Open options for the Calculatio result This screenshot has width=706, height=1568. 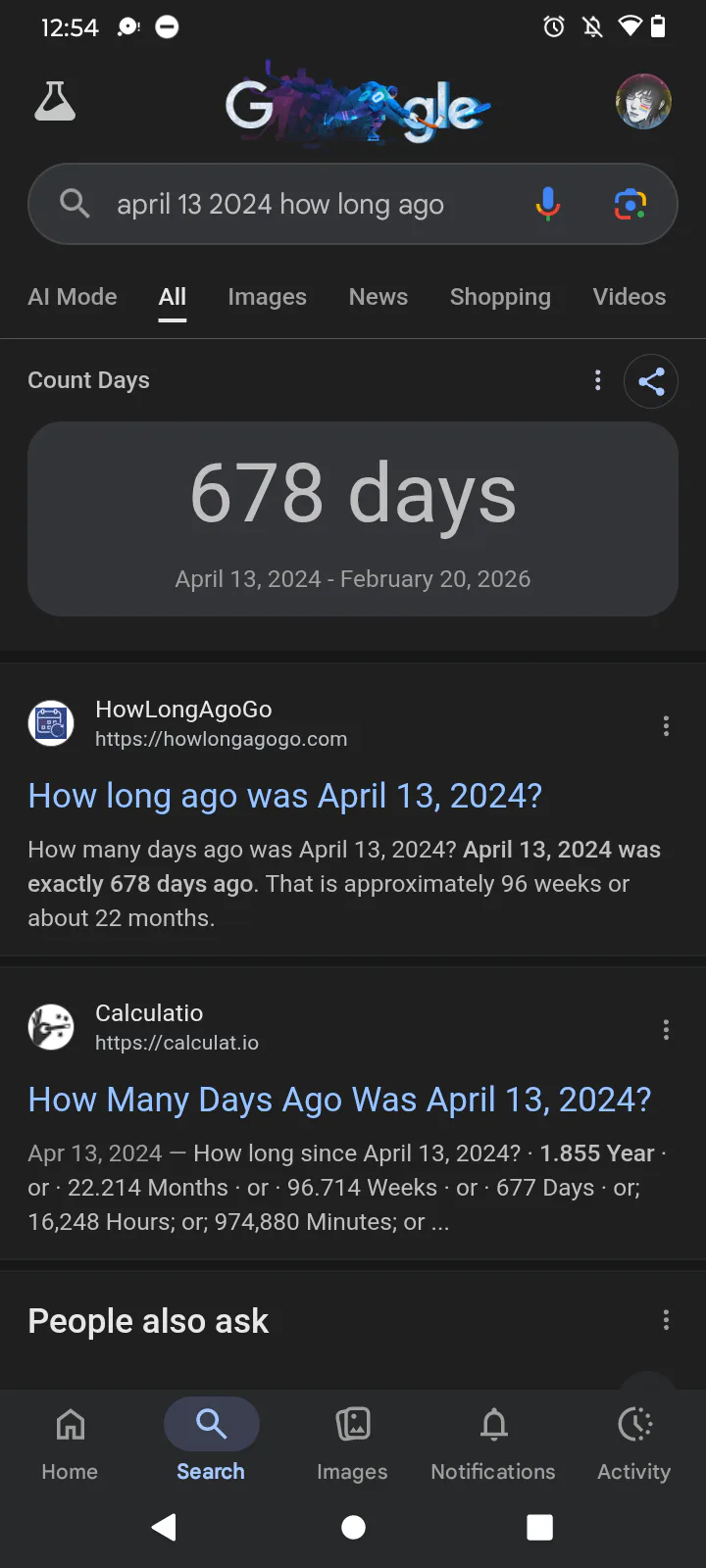667,1030
